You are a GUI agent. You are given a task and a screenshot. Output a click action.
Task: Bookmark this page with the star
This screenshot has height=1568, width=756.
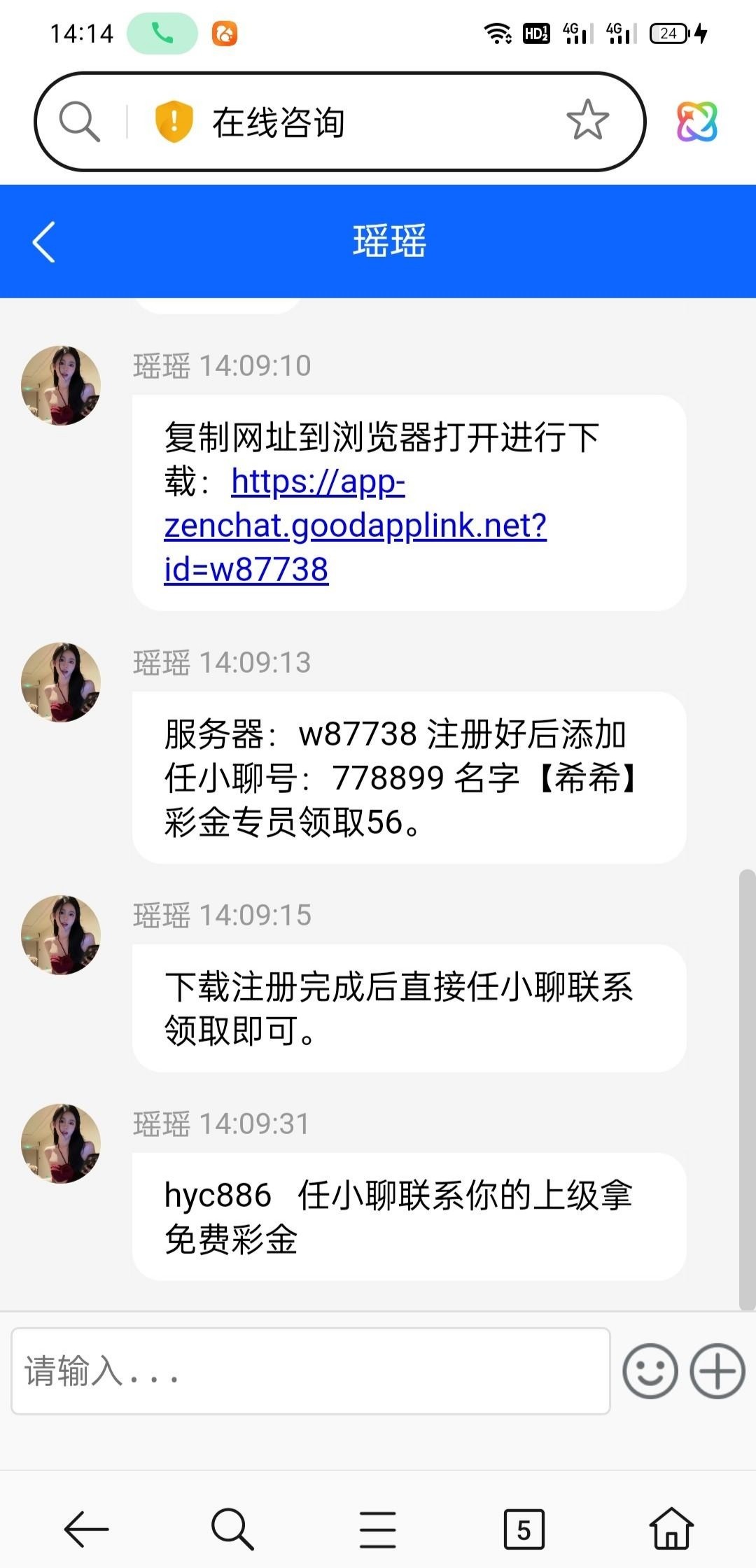pos(587,120)
